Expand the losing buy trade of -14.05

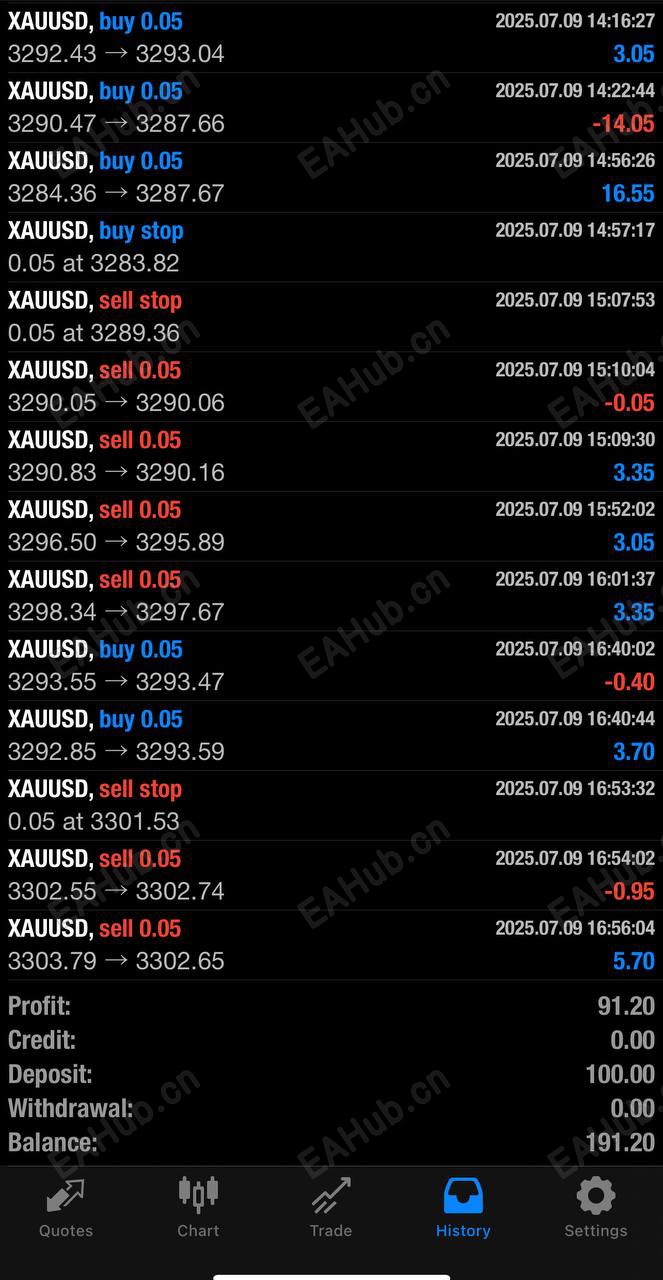pos(331,108)
